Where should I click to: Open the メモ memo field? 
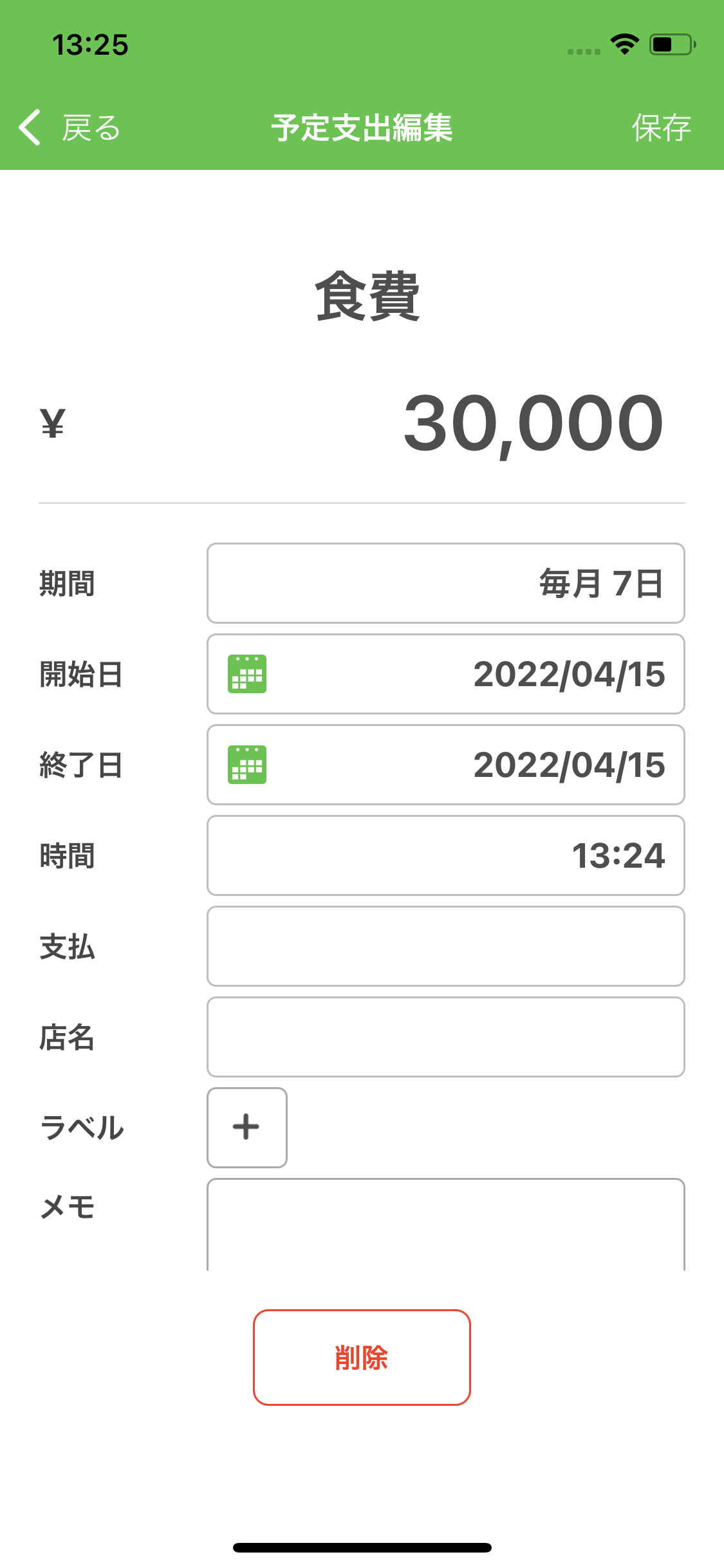pyautogui.click(x=445, y=1224)
